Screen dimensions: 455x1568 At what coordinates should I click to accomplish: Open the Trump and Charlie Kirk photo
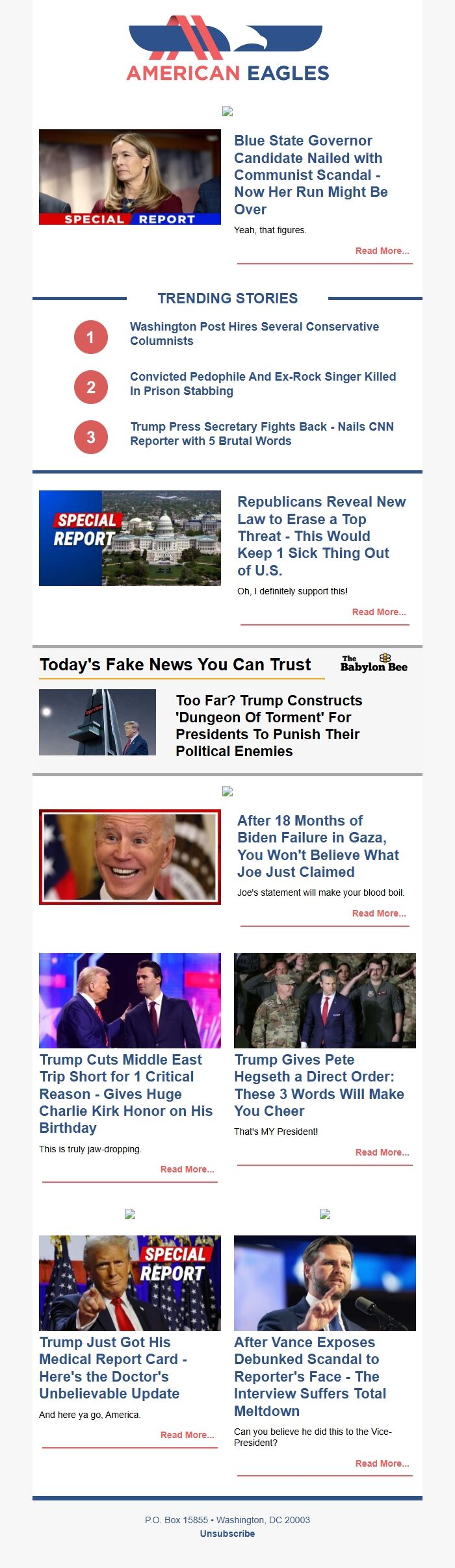[x=130, y=1000]
